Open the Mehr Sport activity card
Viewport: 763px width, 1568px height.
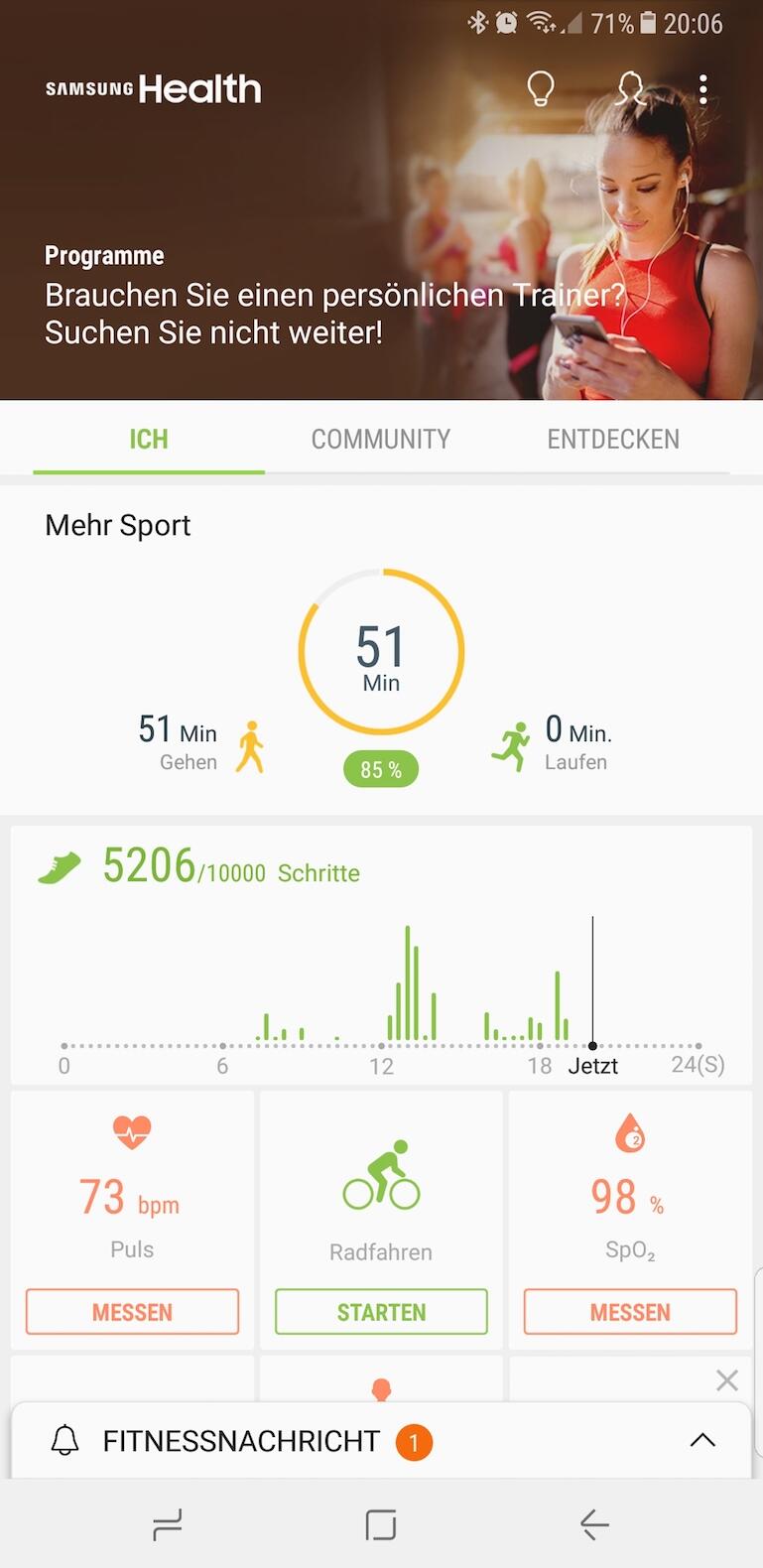[x=381, y=655]
